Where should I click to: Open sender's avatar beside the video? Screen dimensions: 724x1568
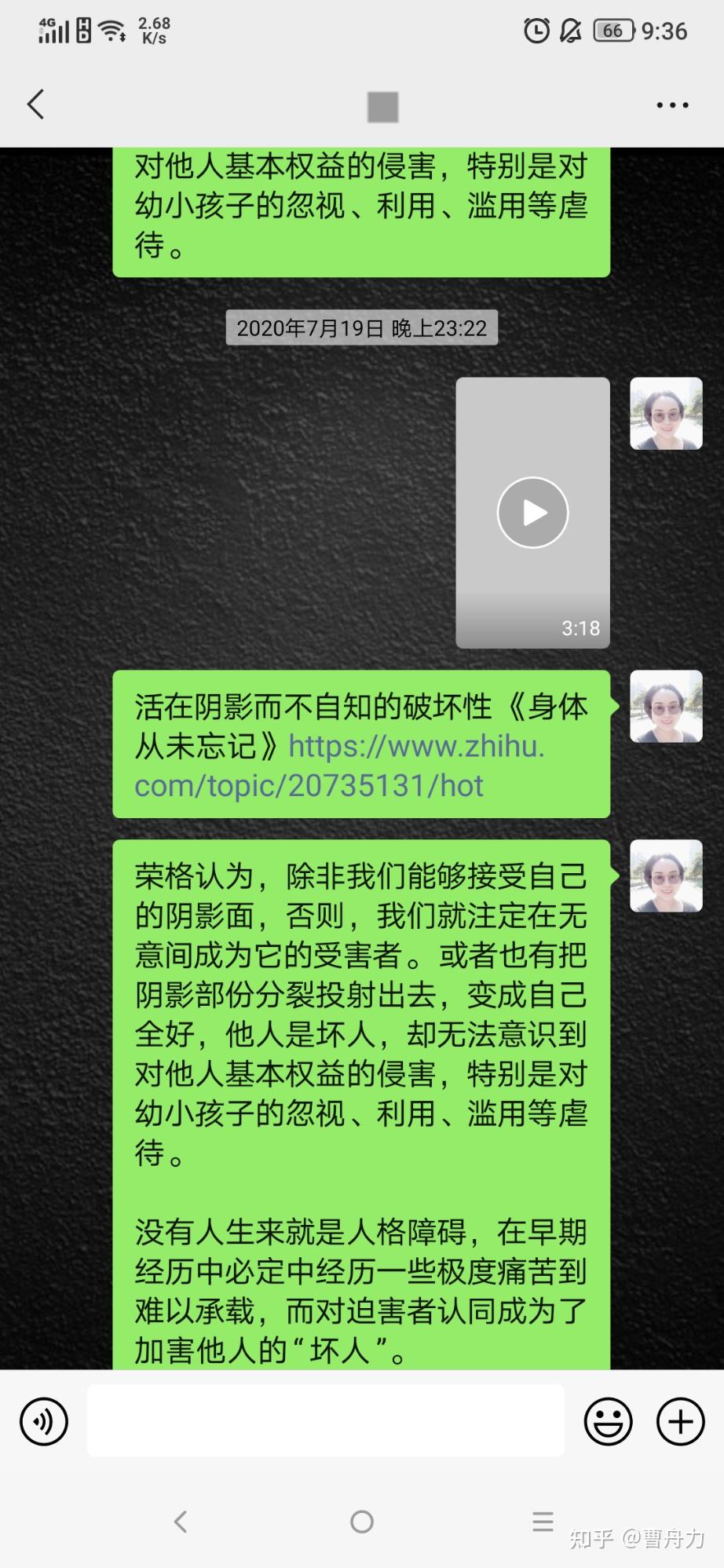[x=666, y=414]
